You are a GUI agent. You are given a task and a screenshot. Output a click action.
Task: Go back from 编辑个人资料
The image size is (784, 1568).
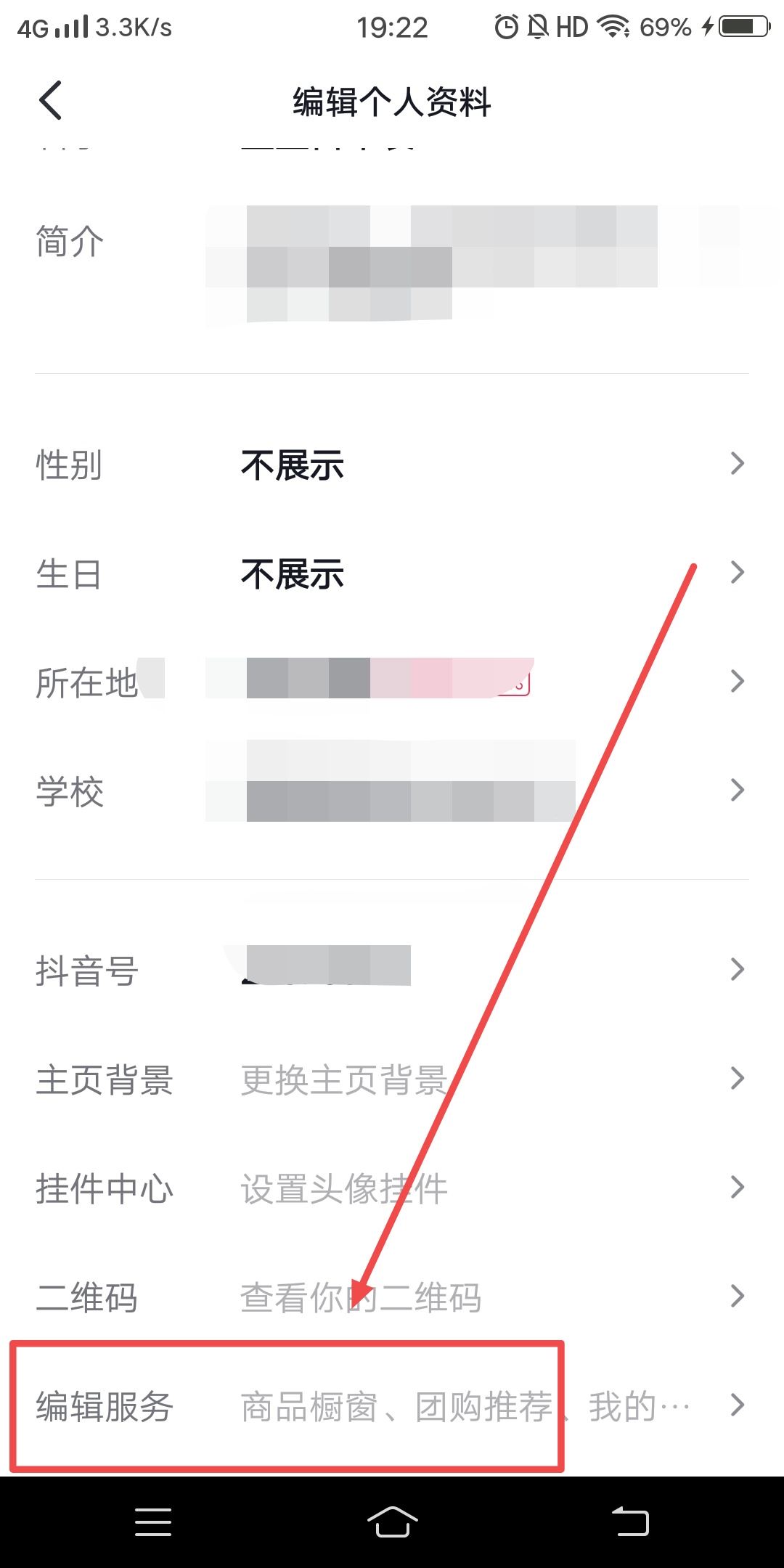51,100
